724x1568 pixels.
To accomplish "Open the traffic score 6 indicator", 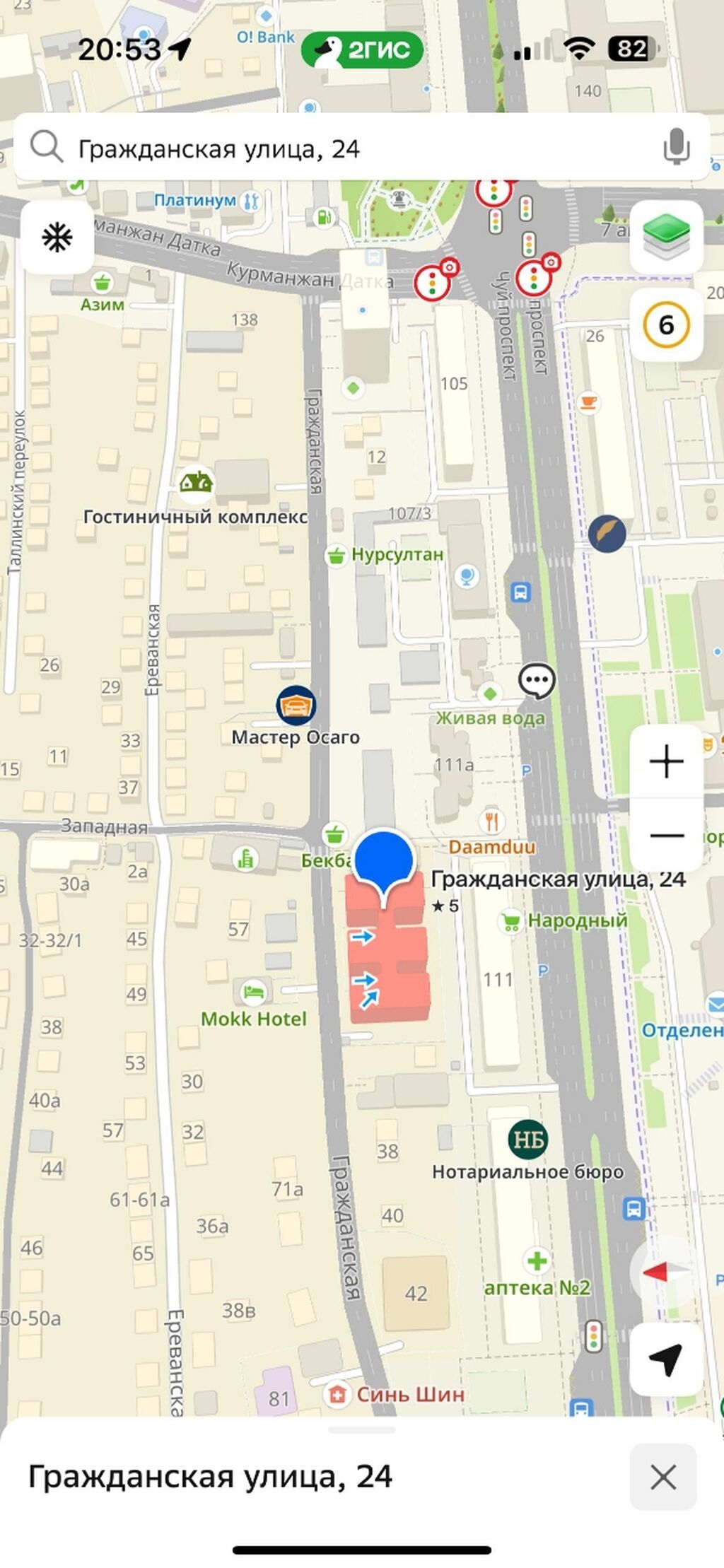I will tap(666, 325).
